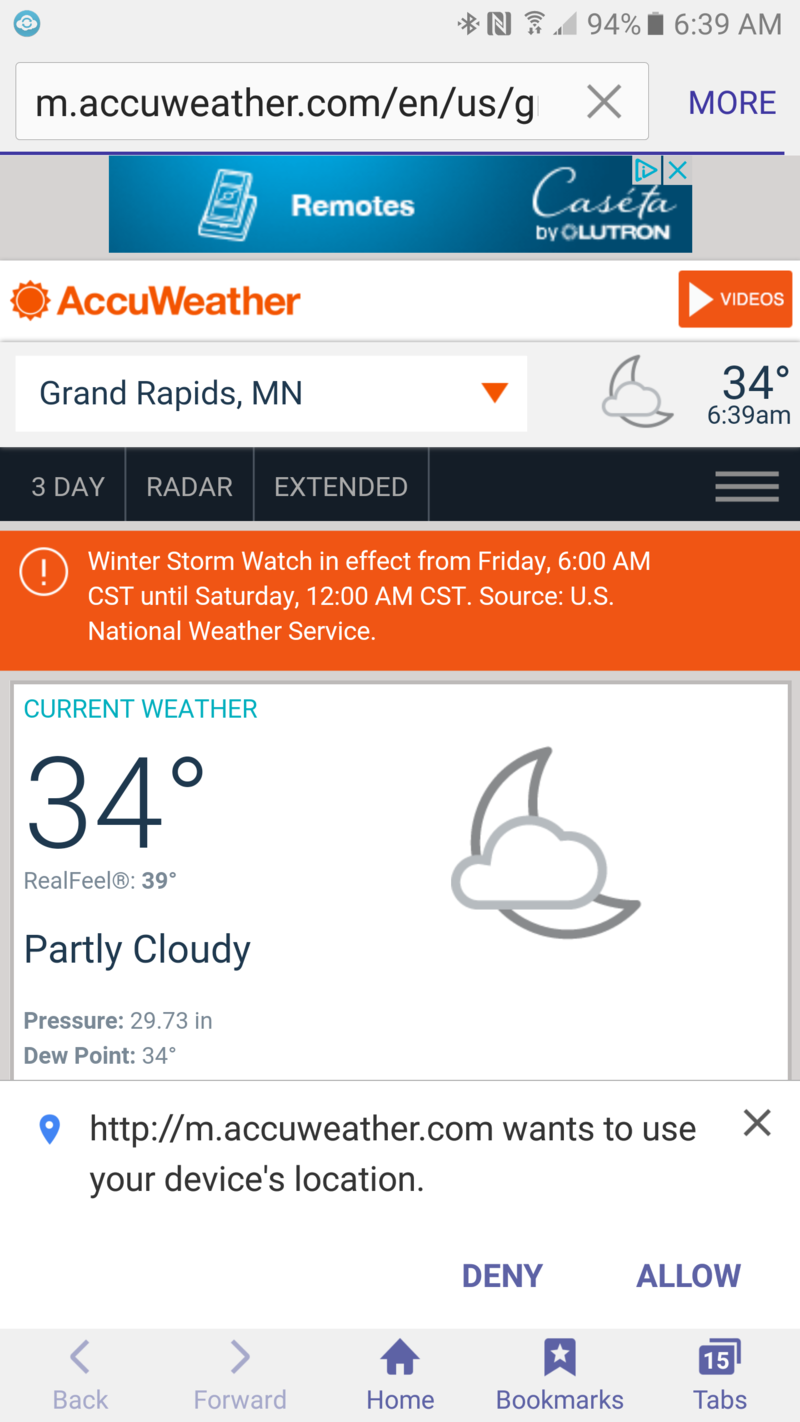Open the Winter Storm Watch alert
The height and width of the screenshot is (1422, 800).
click(x=400, y=597)
